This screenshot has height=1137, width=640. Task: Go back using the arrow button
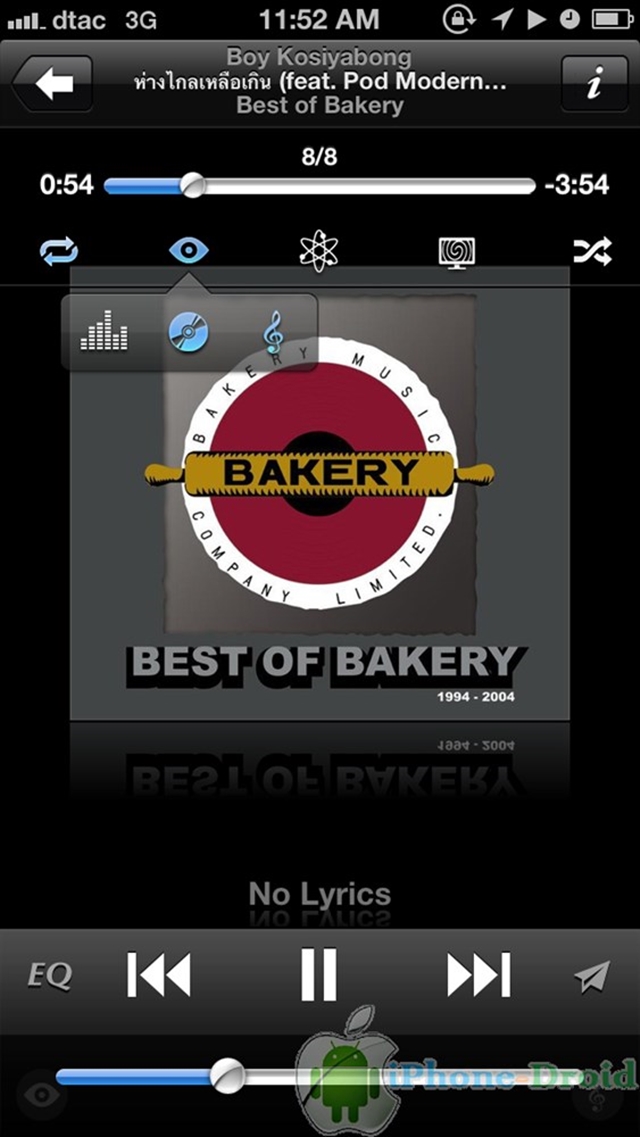tap(50, 84)
